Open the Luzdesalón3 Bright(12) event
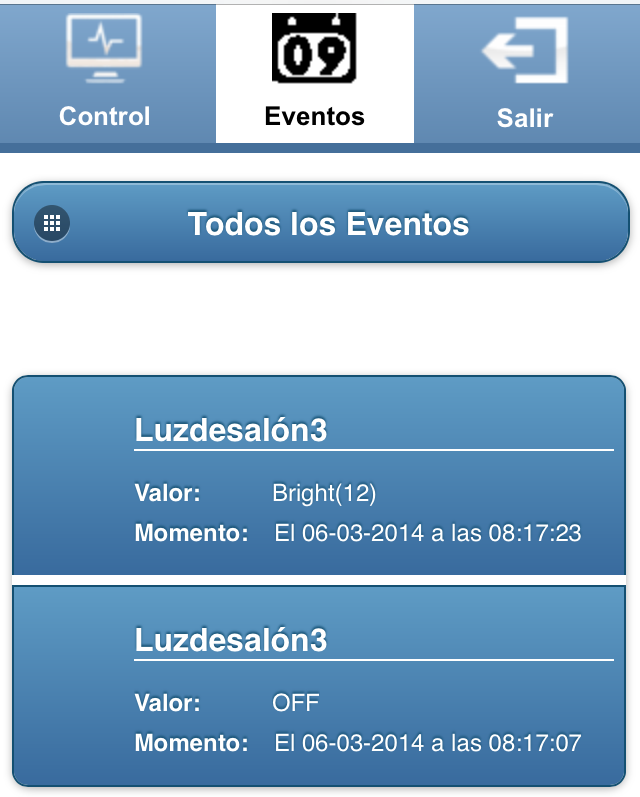Screen dimensions: 640x797 click(x=320, y=476)
